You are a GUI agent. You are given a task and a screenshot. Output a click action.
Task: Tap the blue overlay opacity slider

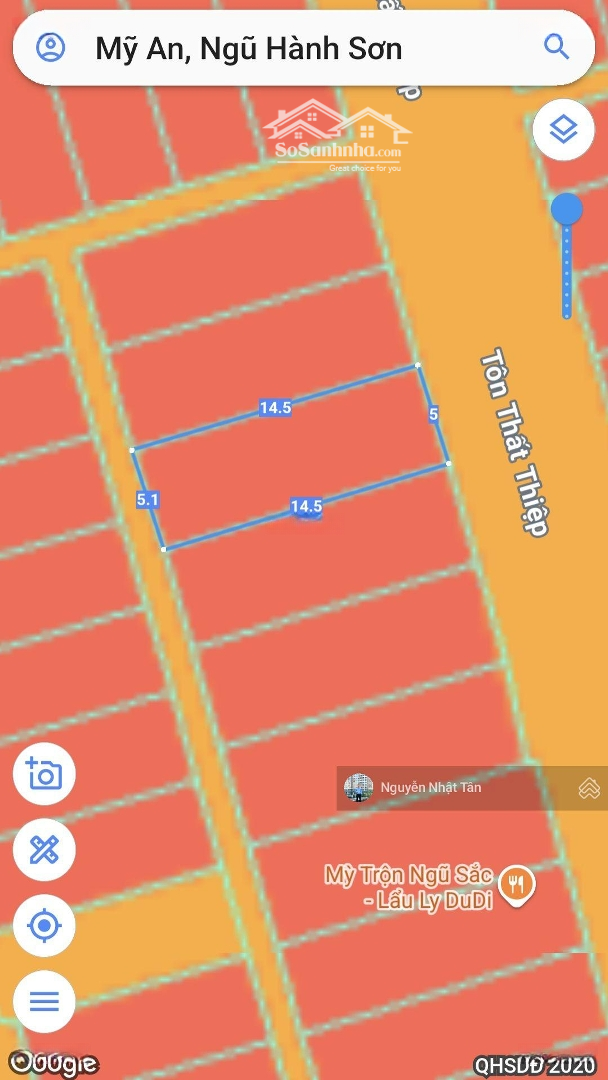tap(567, 210)
